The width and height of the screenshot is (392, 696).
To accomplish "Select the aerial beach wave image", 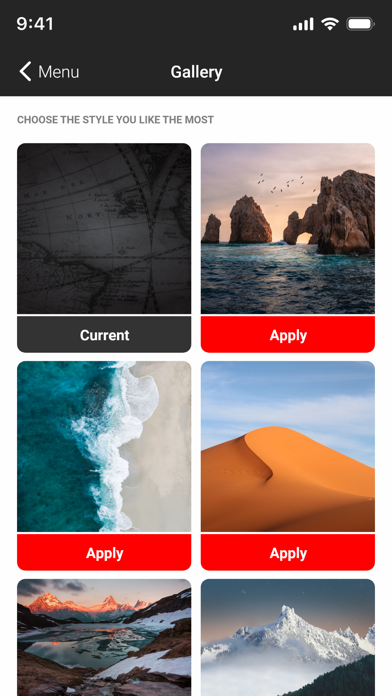I will [x=104, y=446].
